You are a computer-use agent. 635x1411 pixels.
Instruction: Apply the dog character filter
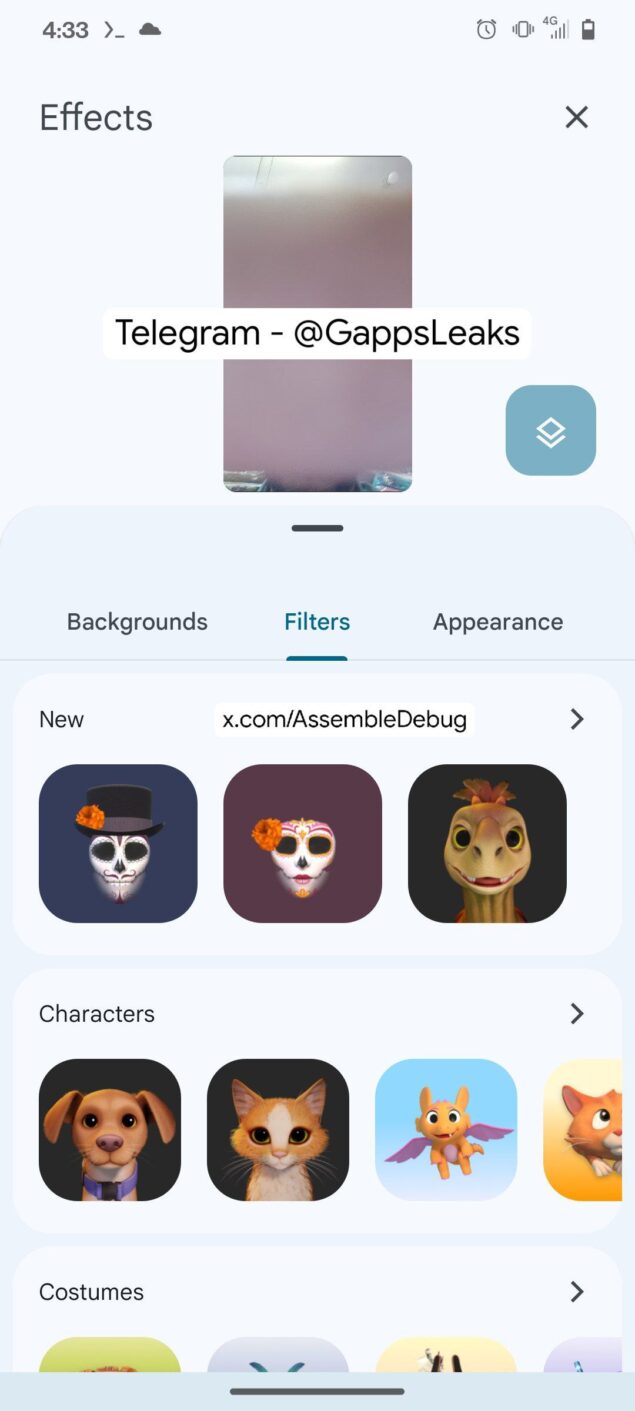[110, 1130]
